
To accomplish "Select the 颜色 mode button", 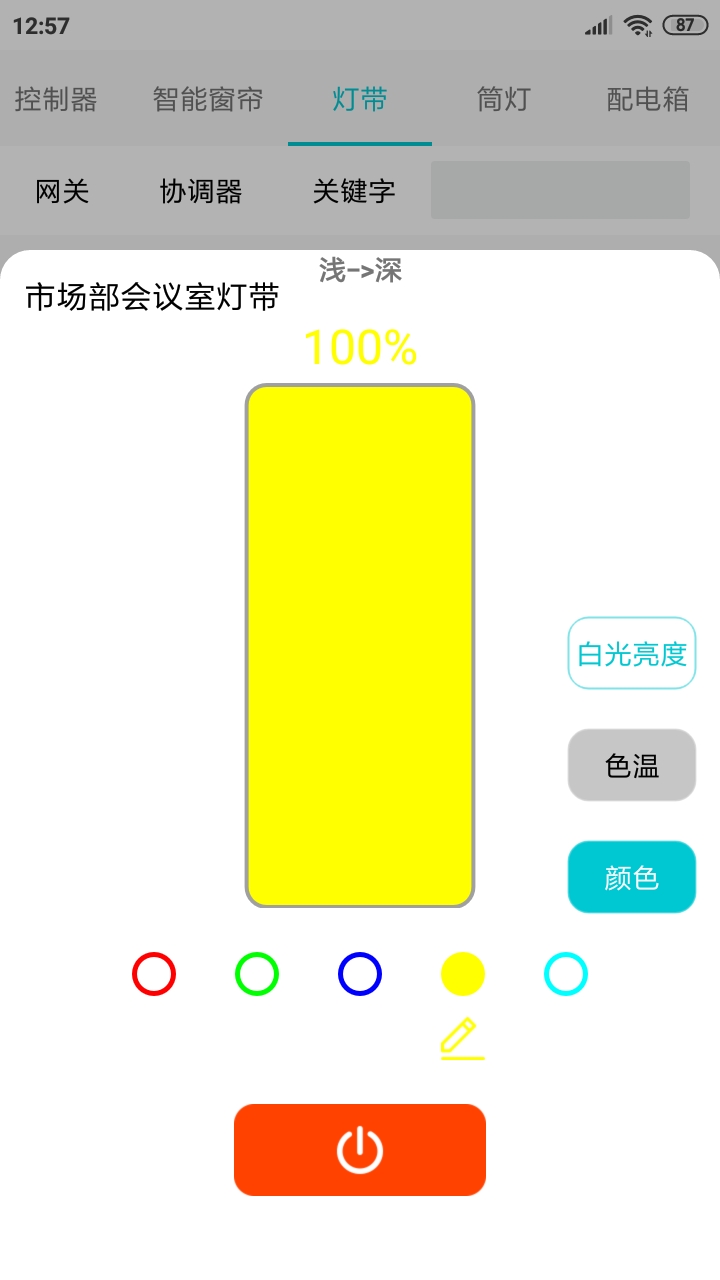I will coord(632,878).
